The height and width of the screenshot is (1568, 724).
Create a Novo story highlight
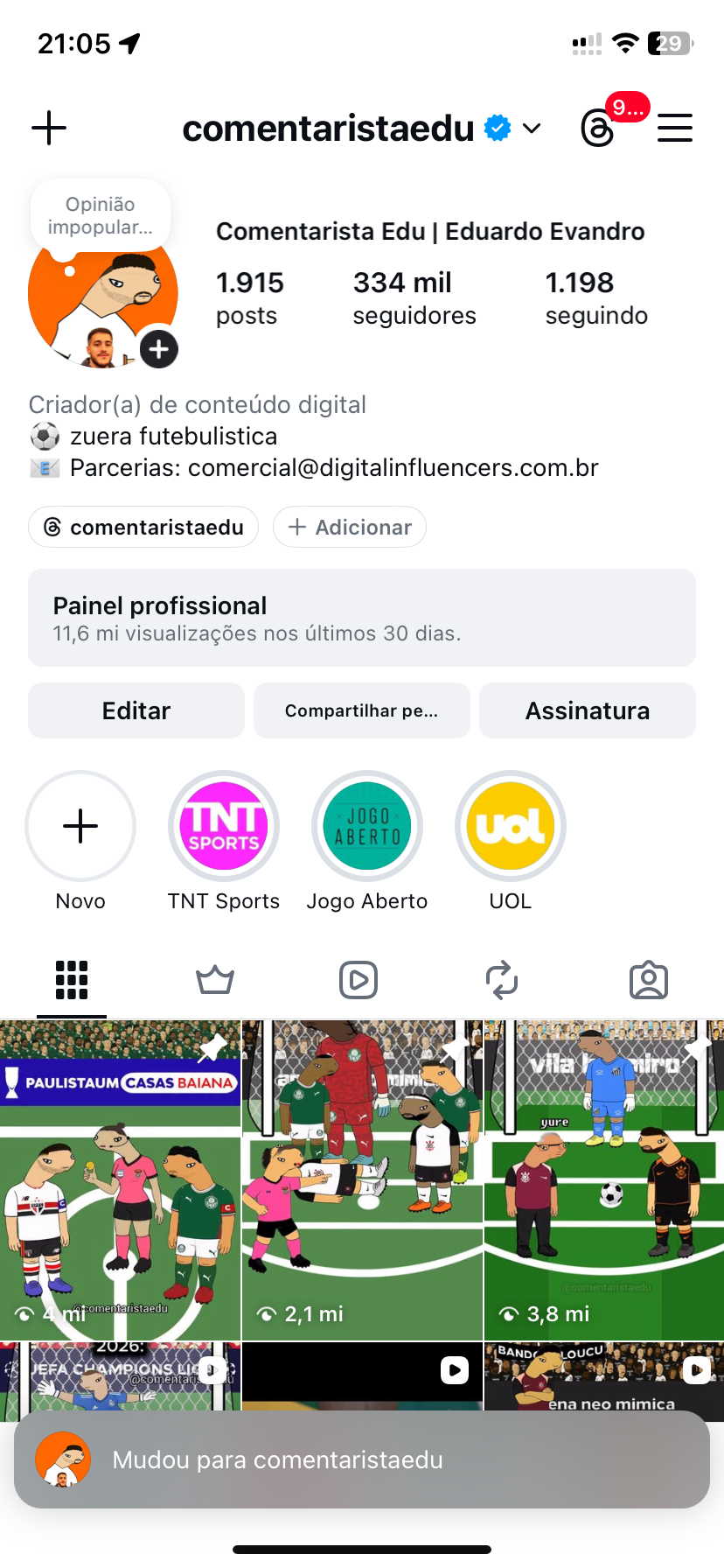click(80, 826)
